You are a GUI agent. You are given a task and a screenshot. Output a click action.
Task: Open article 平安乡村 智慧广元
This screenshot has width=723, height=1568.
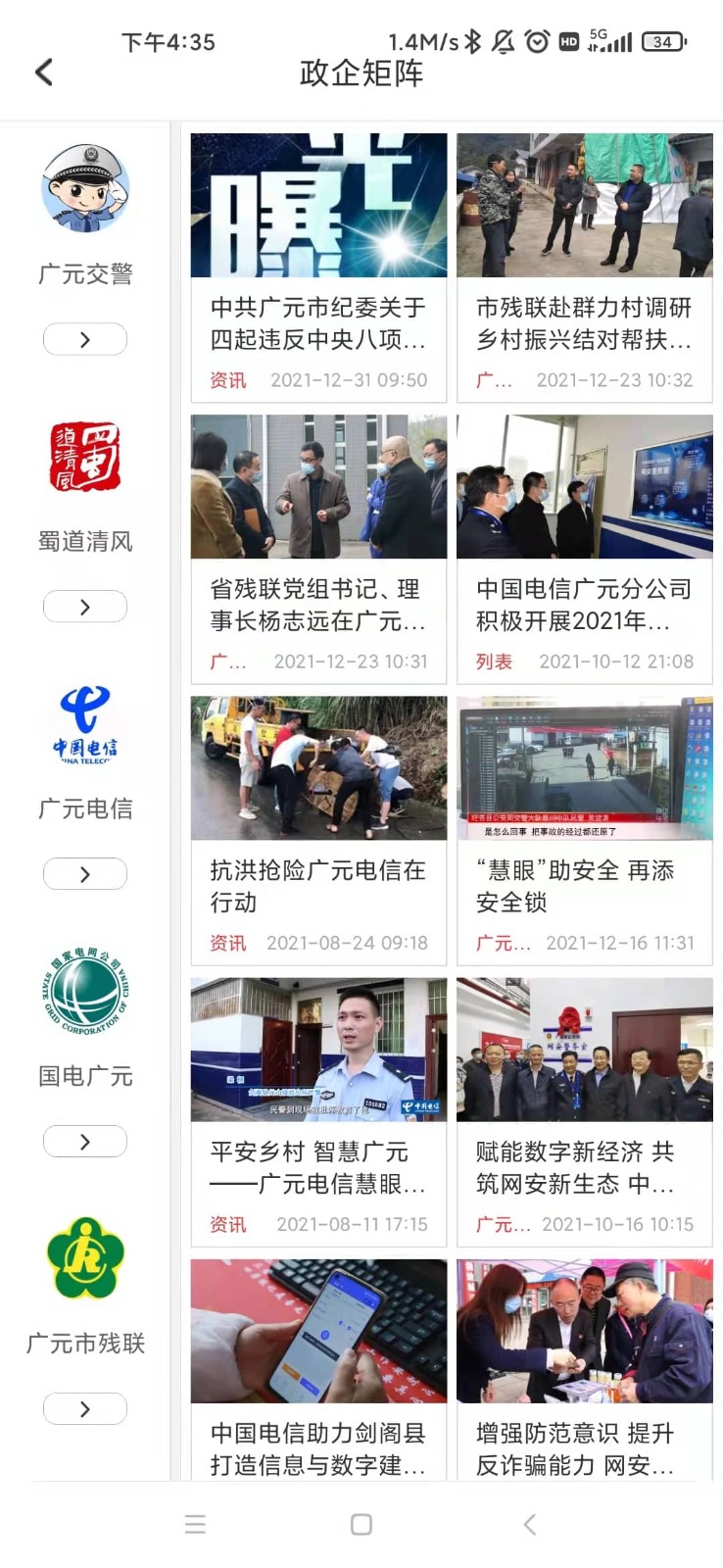318,1166
